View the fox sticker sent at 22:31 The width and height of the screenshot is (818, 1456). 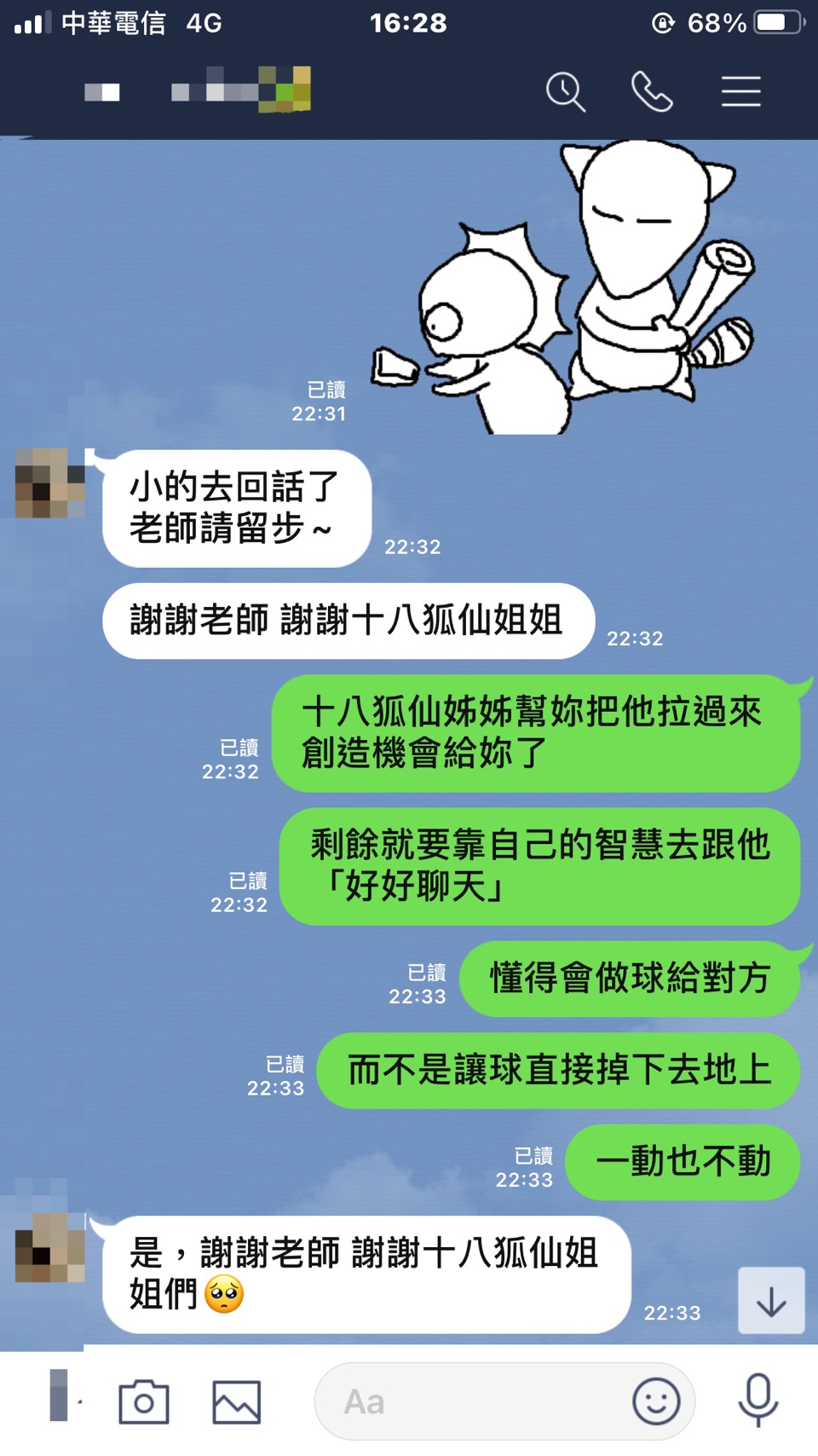(562, 290)
